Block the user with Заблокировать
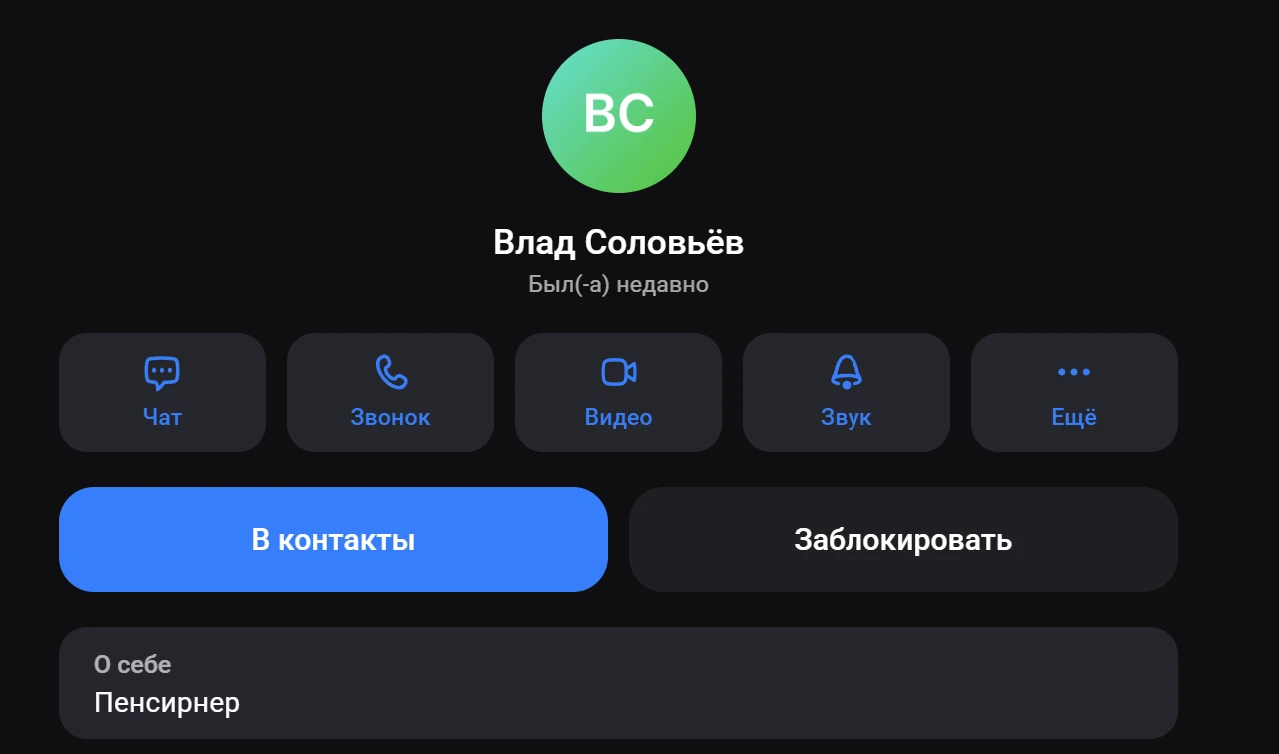 pyautogui.click(x=903, y=540)
